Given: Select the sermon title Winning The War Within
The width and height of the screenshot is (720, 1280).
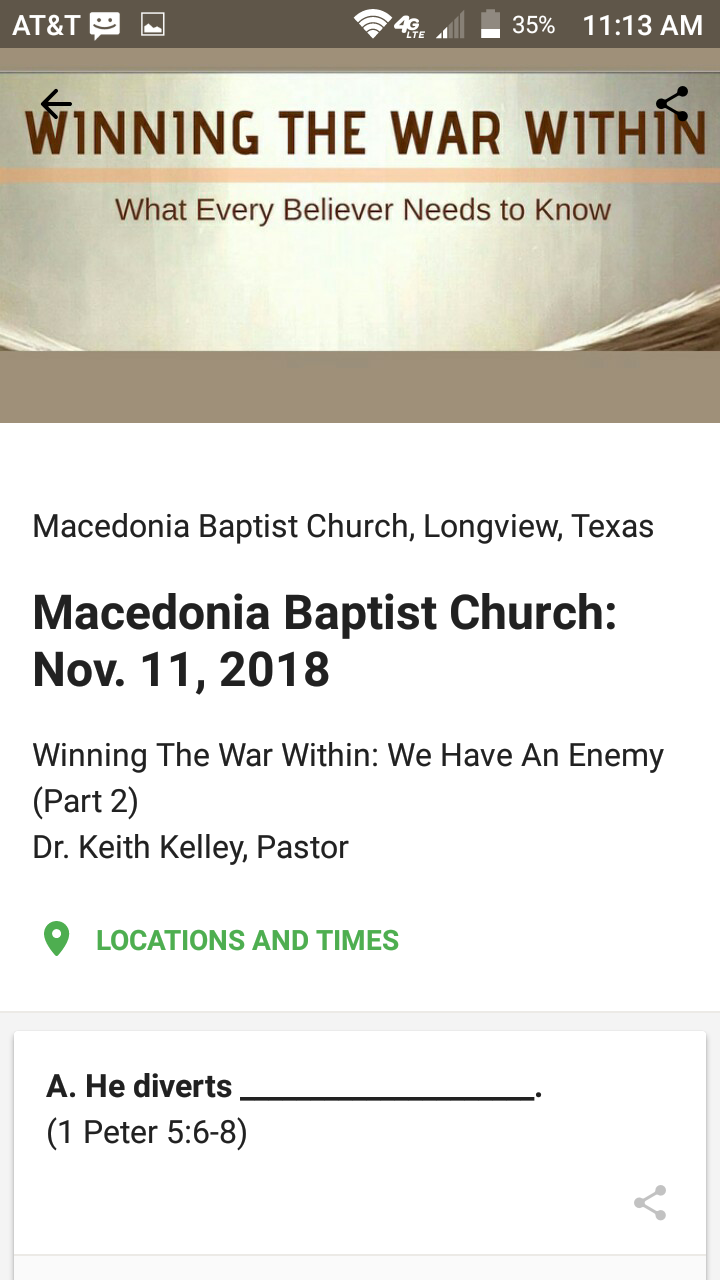Looking at the screenshot, I should pyautogui.click(x=349, y=755).
